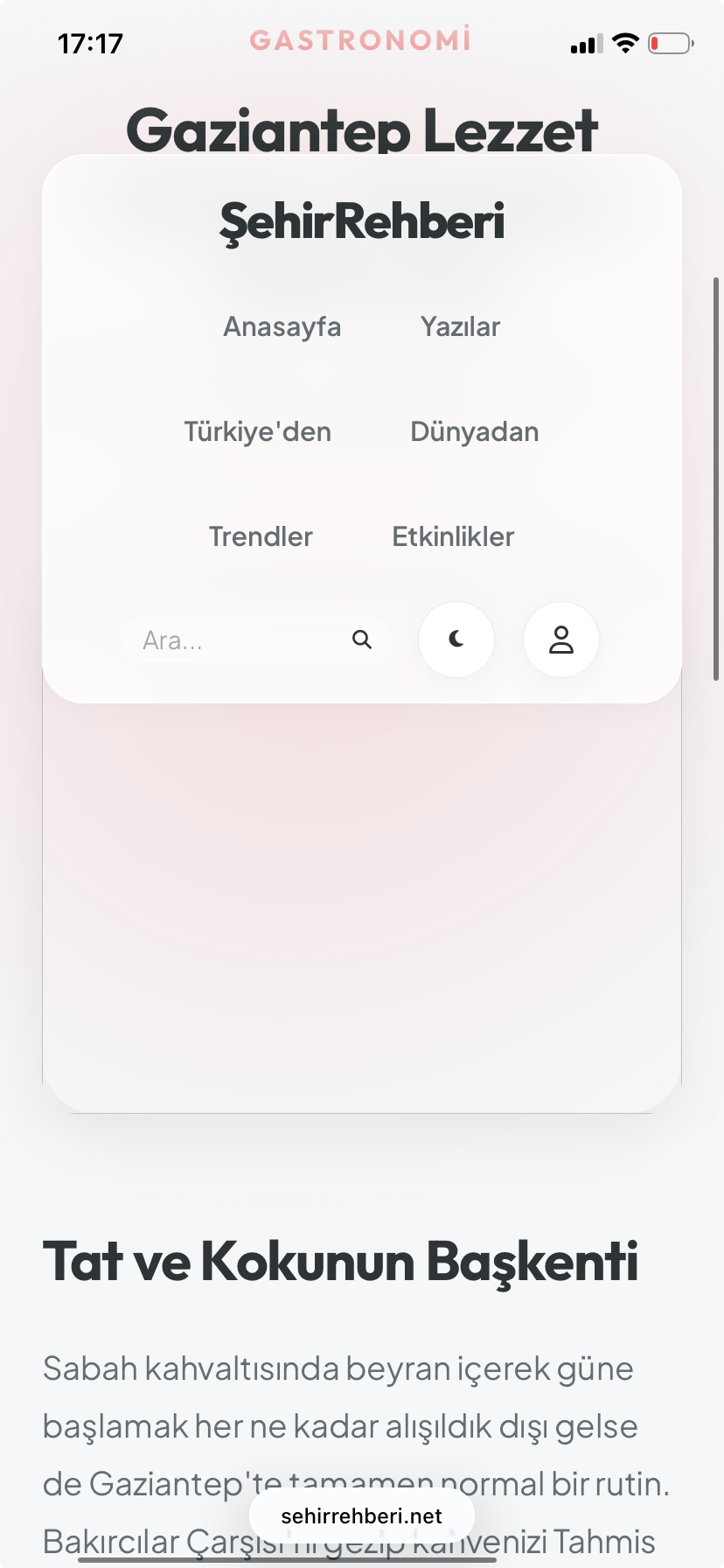
Task: Toggle dark mode with the moon icon
Action: 456,640
